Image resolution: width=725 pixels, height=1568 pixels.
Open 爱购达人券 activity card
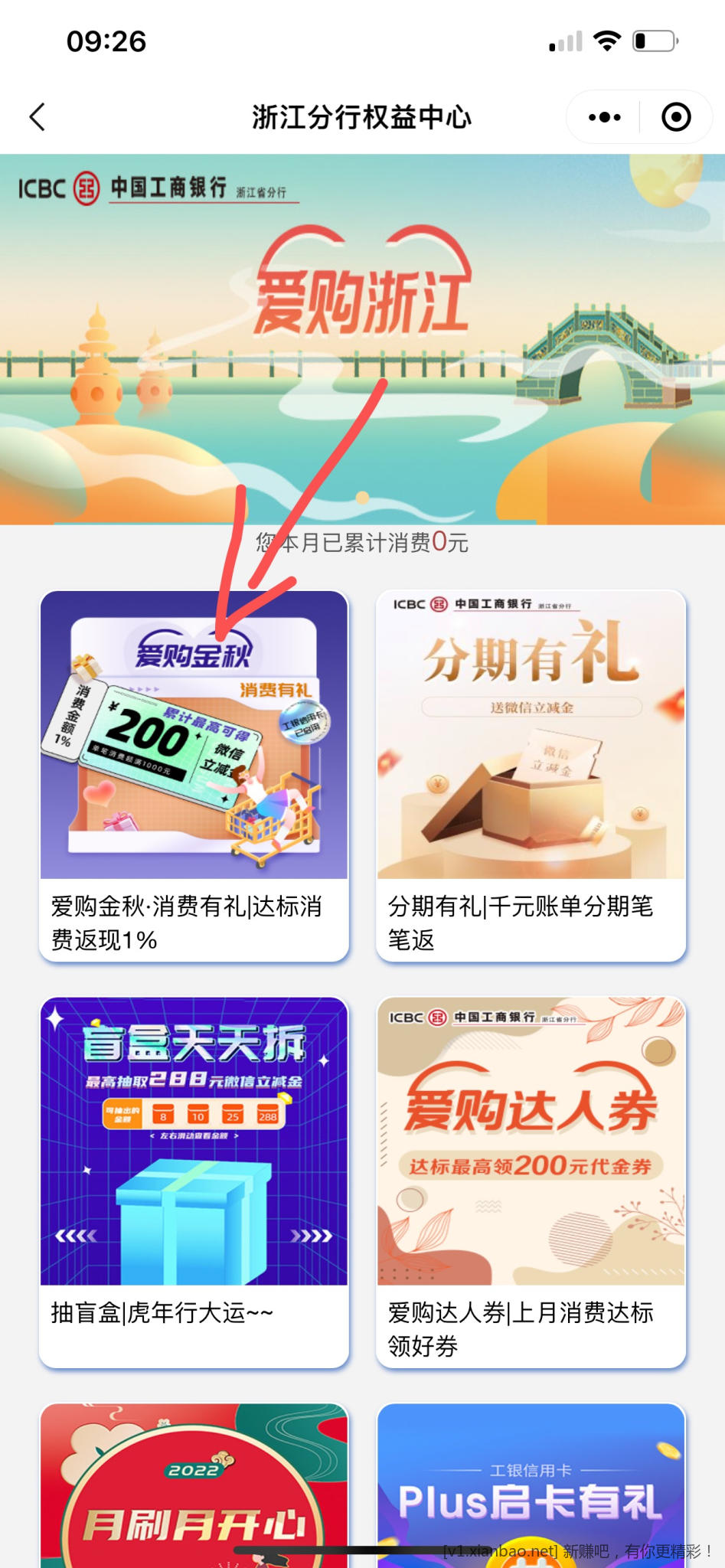(531, 1179)
